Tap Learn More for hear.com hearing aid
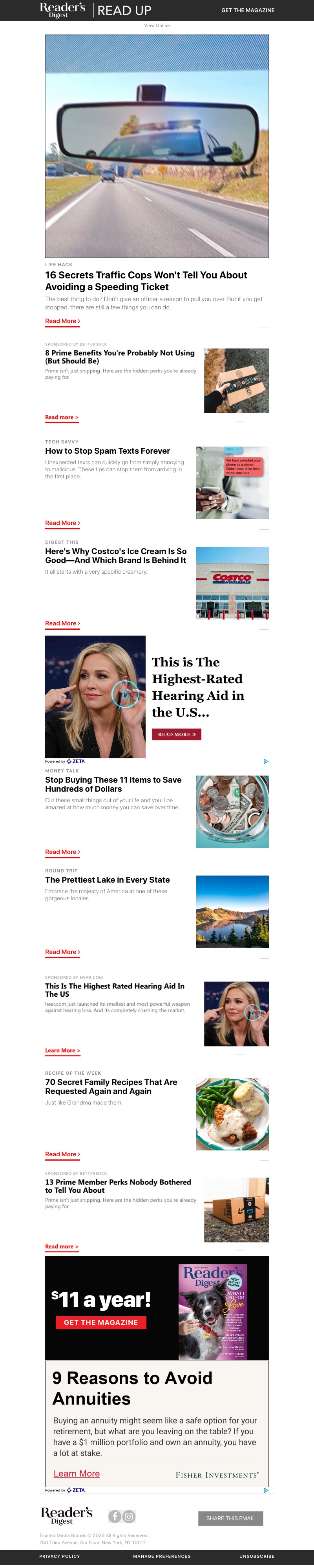The height and width of the screenshot is (1568, 314). [x=62, y=1051]
